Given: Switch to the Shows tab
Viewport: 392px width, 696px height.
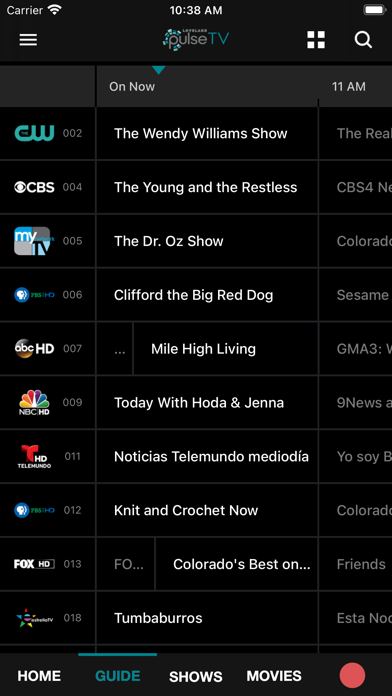Looking at the screenshot, I should point(196,676).
